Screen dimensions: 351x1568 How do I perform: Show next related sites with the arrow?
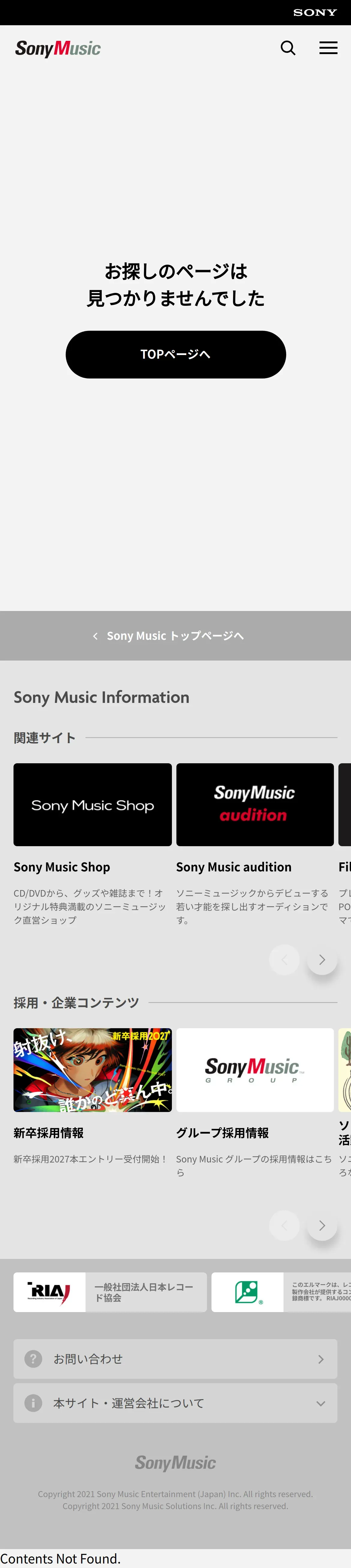[322, 959]
